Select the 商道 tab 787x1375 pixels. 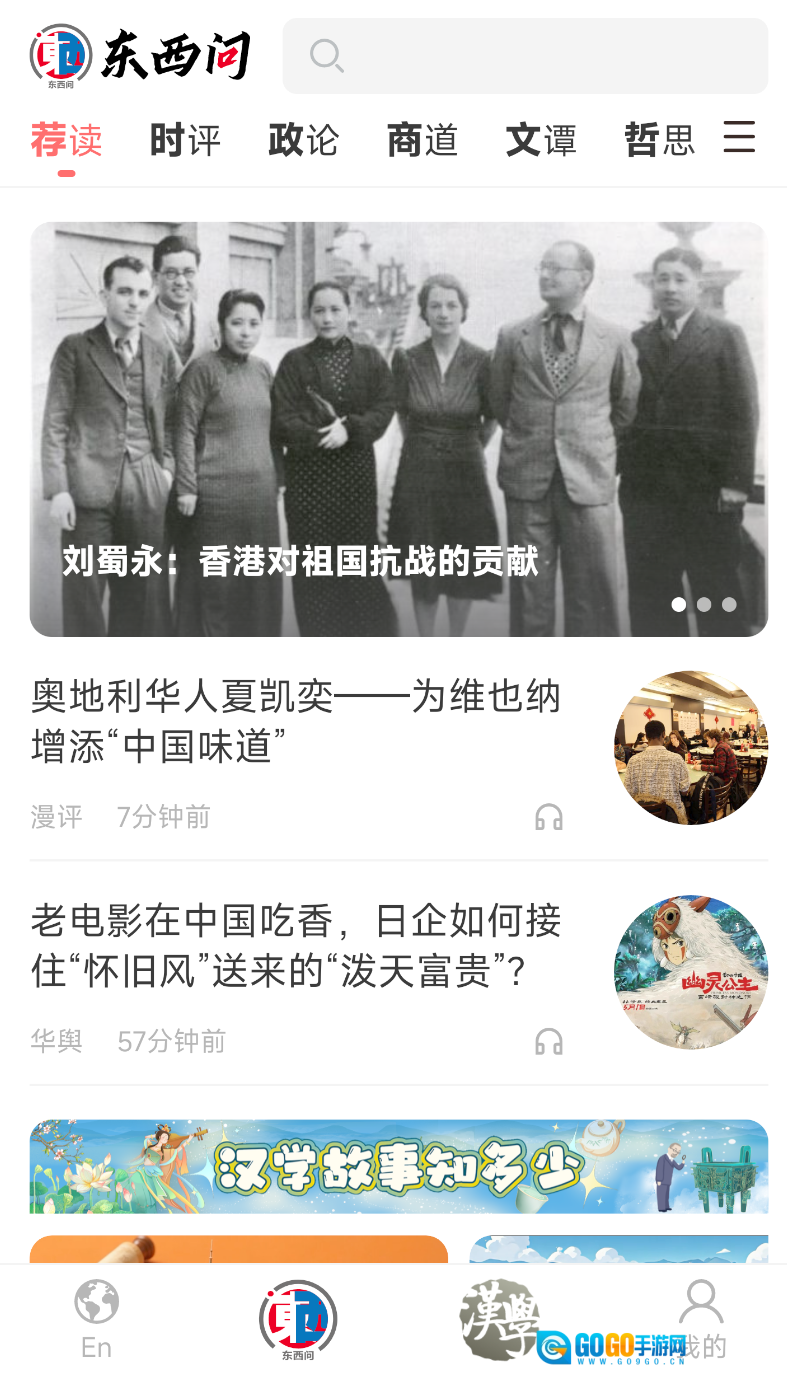click(x=422, y=140)
